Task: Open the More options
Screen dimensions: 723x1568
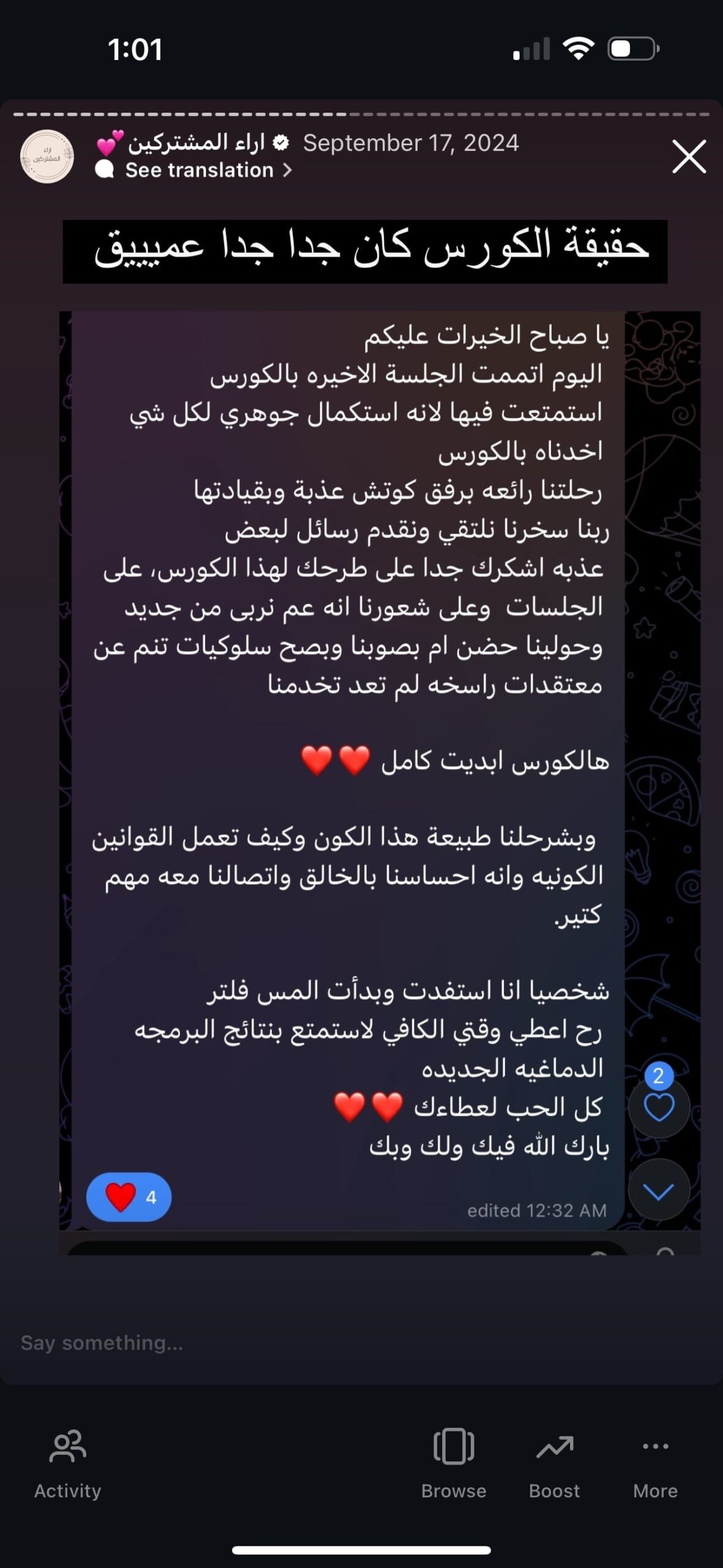Action: [x=655, y=1465]
